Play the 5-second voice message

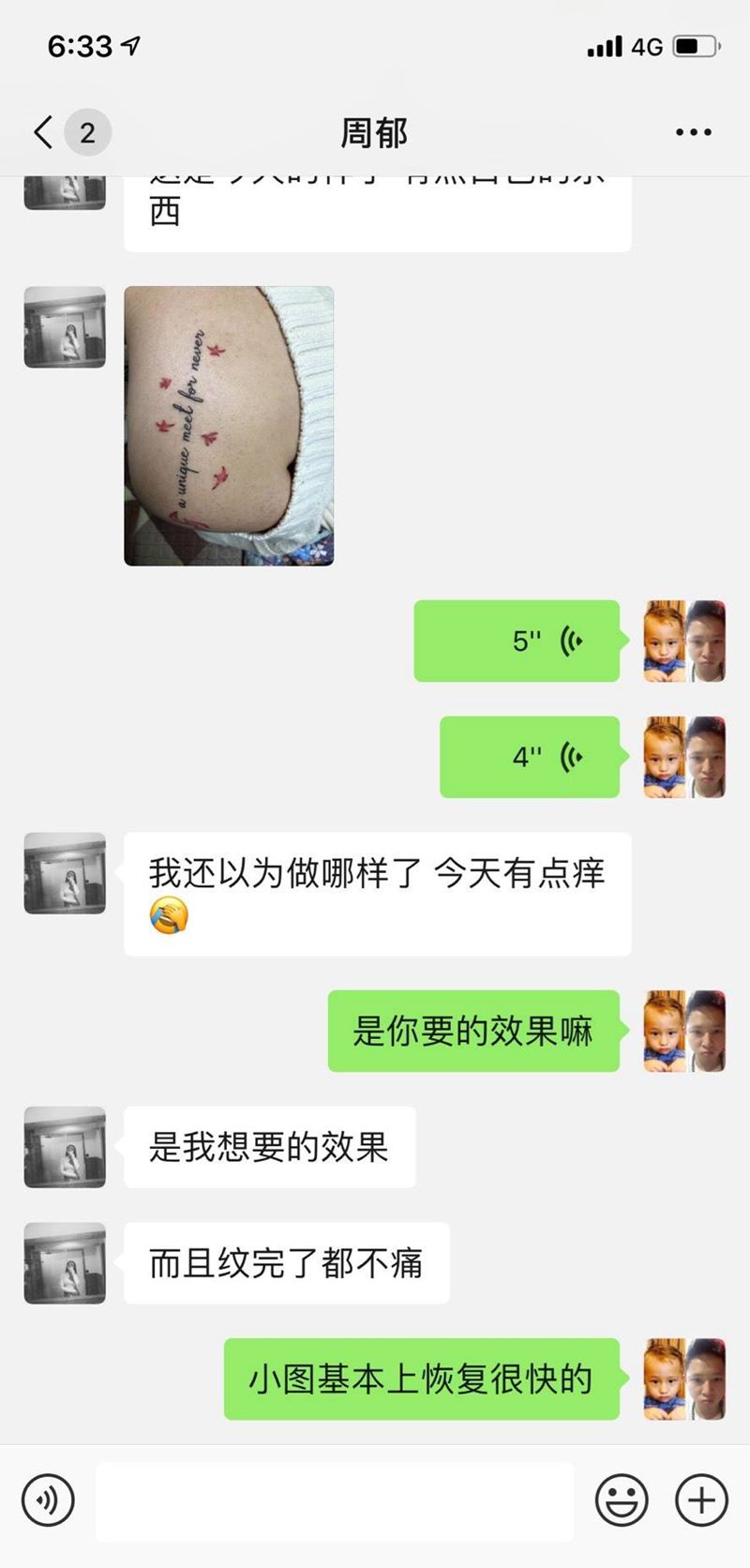517,641
